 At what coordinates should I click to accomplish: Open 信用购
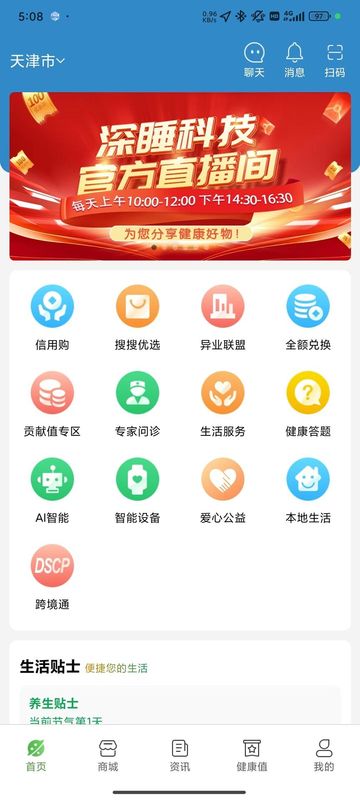[53, 318]
